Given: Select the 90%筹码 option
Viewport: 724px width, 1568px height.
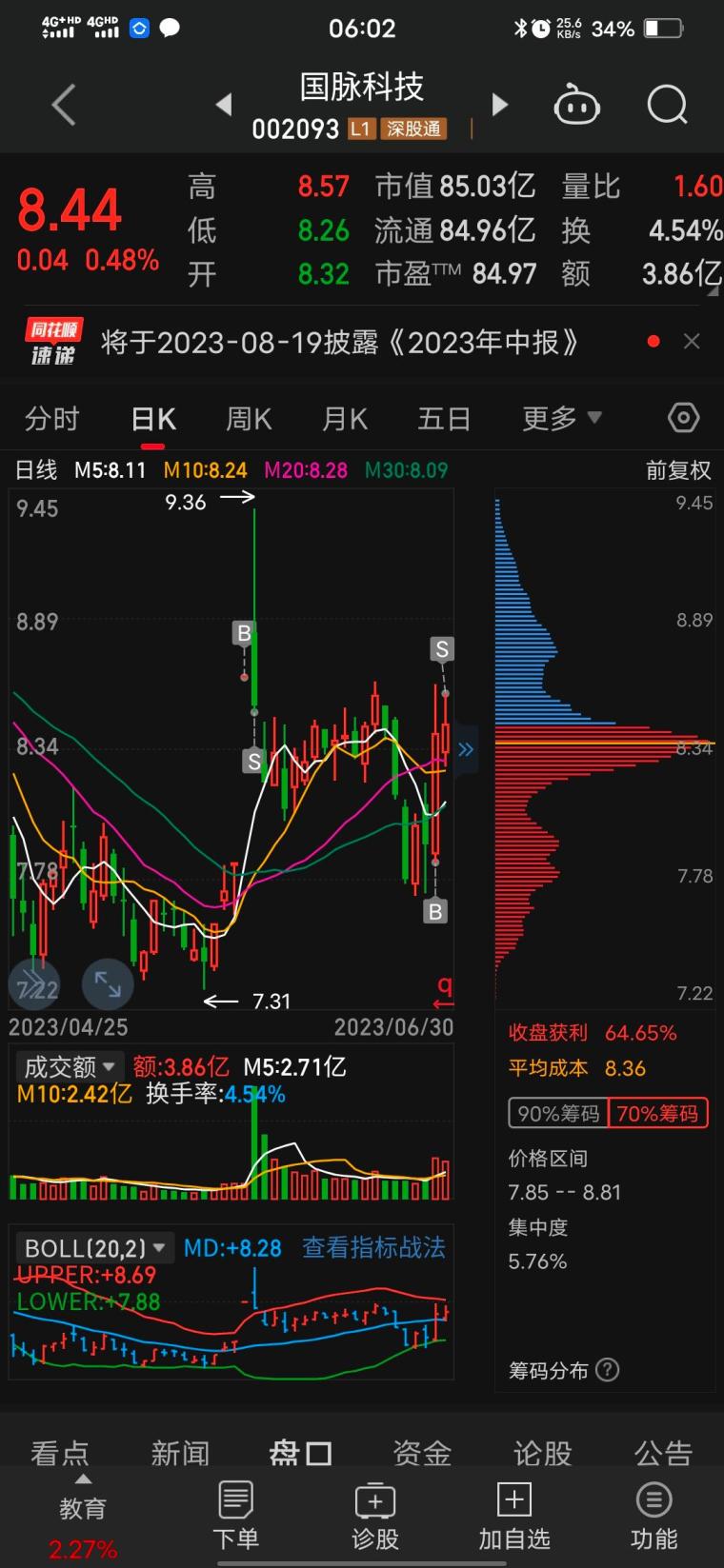Looking at the screenshot, I should 557,1113.
